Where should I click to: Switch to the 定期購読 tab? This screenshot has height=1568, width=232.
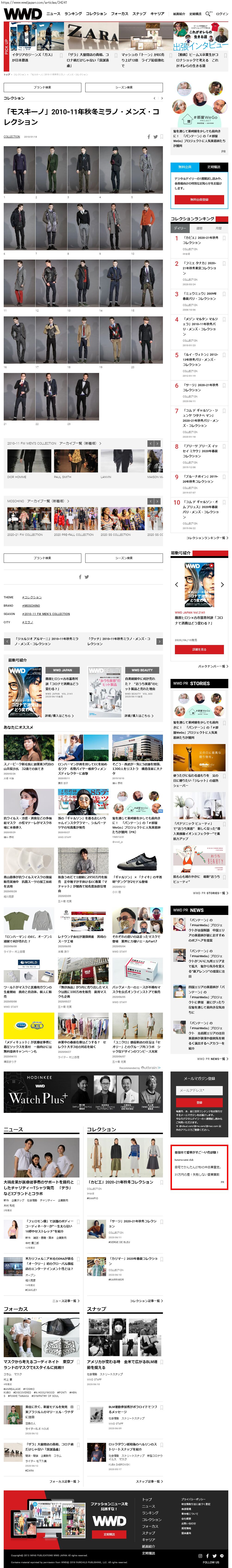tap(213, 166)
